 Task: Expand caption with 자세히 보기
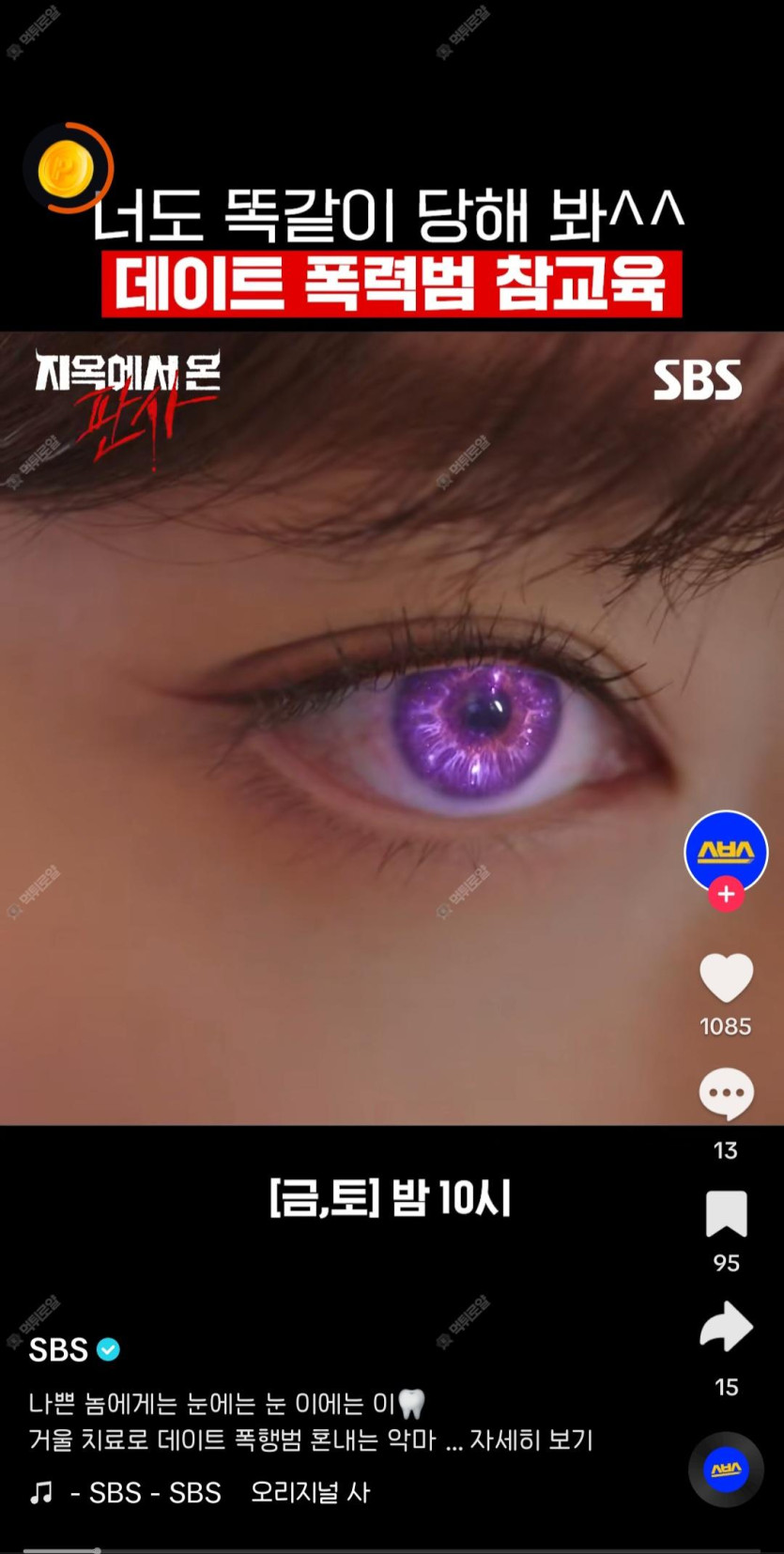pyautogui.click(x=531, y=1439)
